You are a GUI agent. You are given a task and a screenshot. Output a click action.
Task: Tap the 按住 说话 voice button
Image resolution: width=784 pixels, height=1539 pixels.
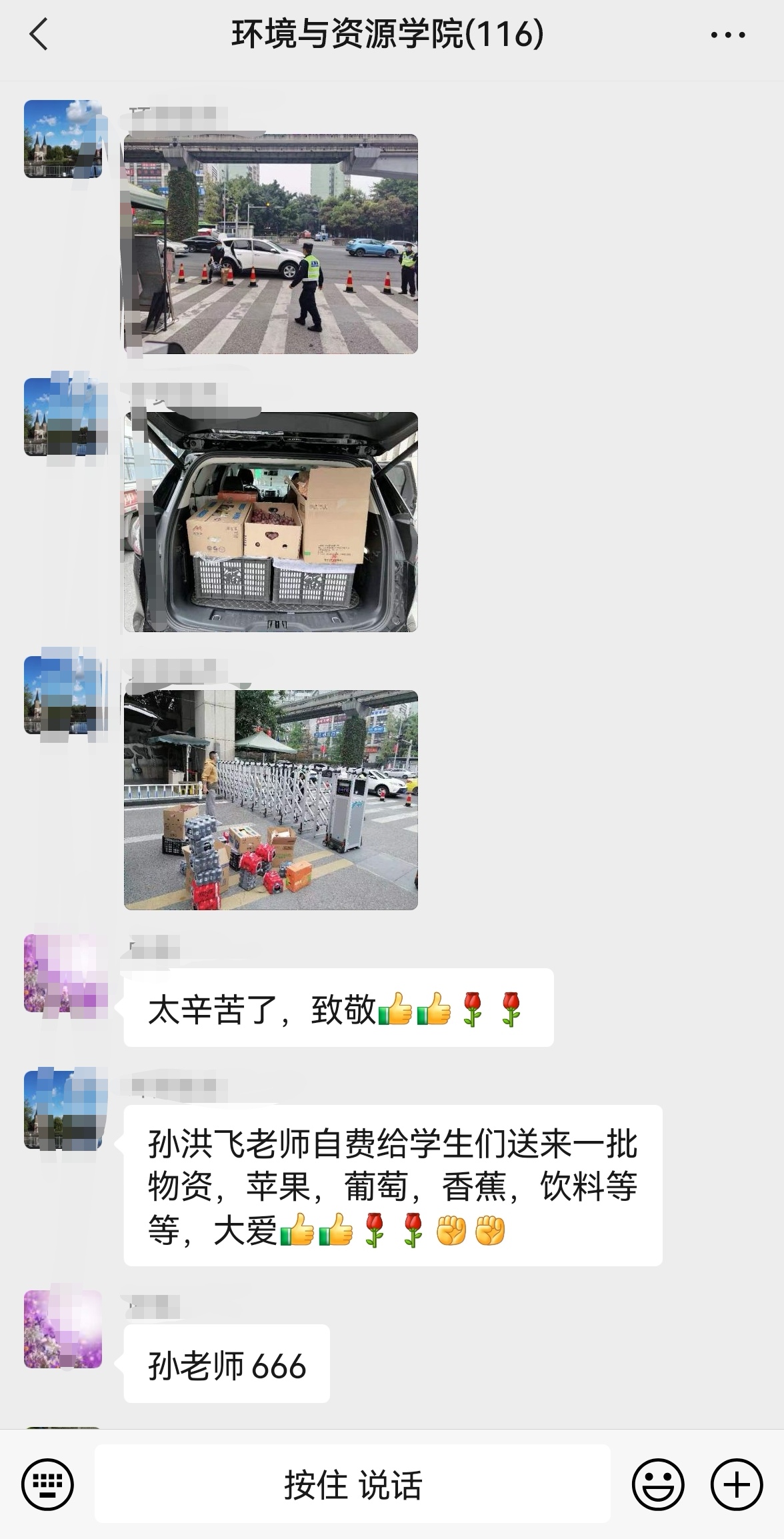352,1484
